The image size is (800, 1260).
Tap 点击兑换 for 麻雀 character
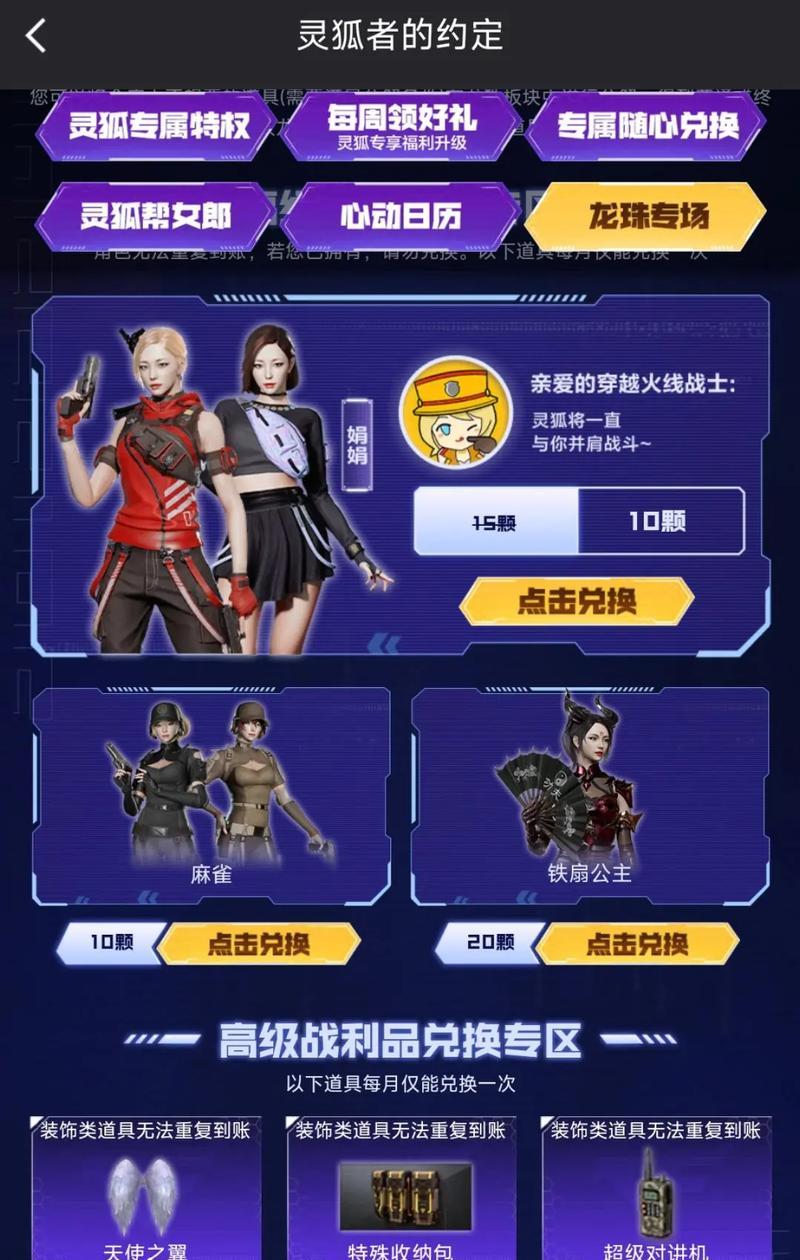pos(258,944)
